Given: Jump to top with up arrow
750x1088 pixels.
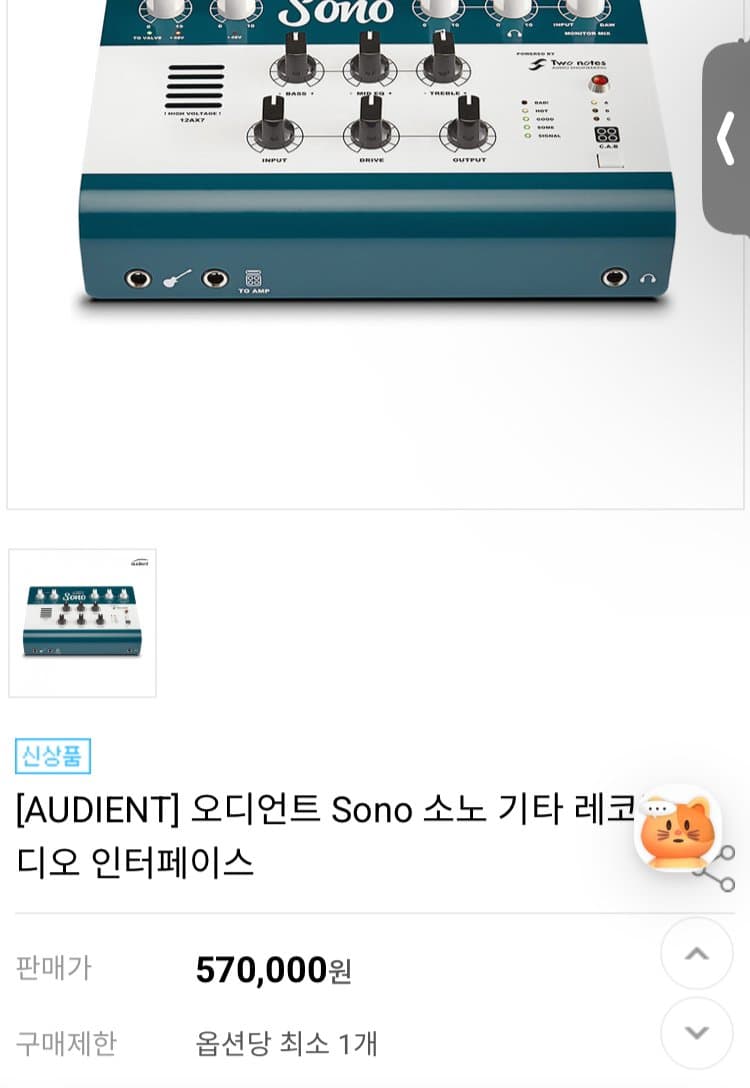Looking at the screenshot, I should 697,953.
